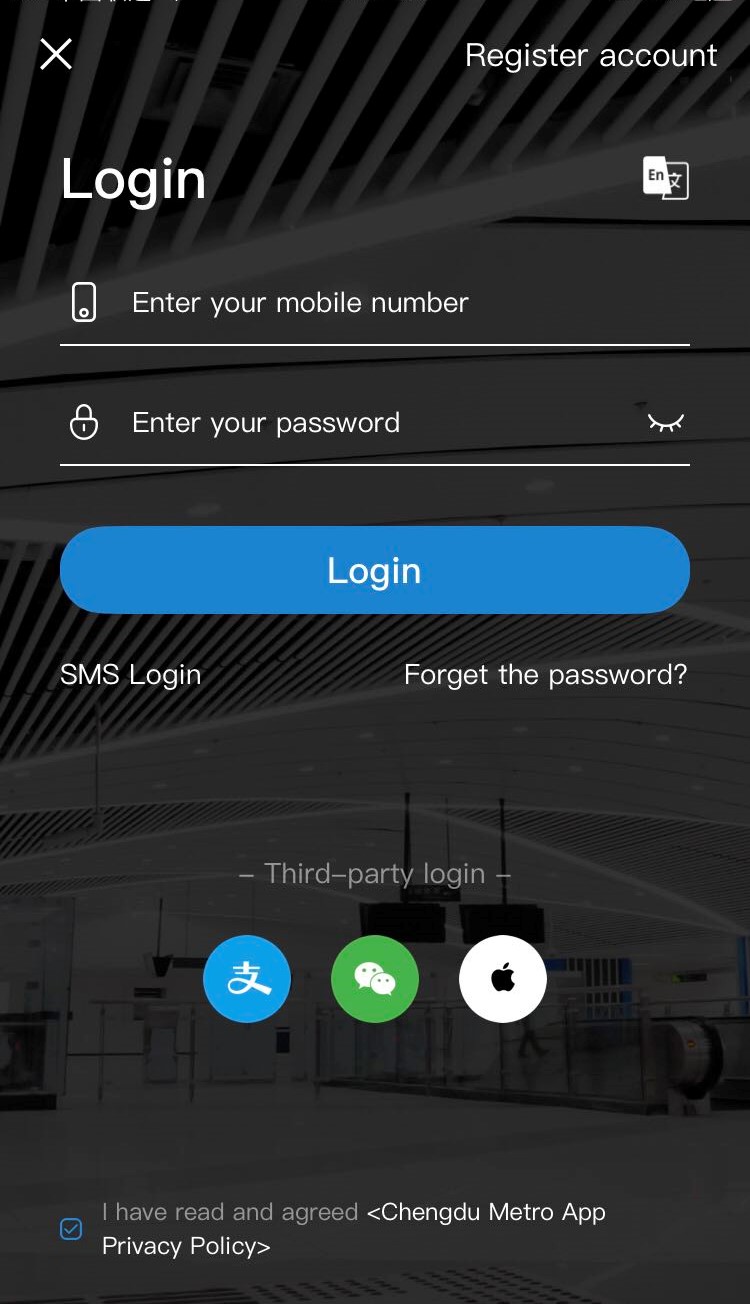Log in with WeChat
The image size is (750, 1304).
click(x=375, y=979)
